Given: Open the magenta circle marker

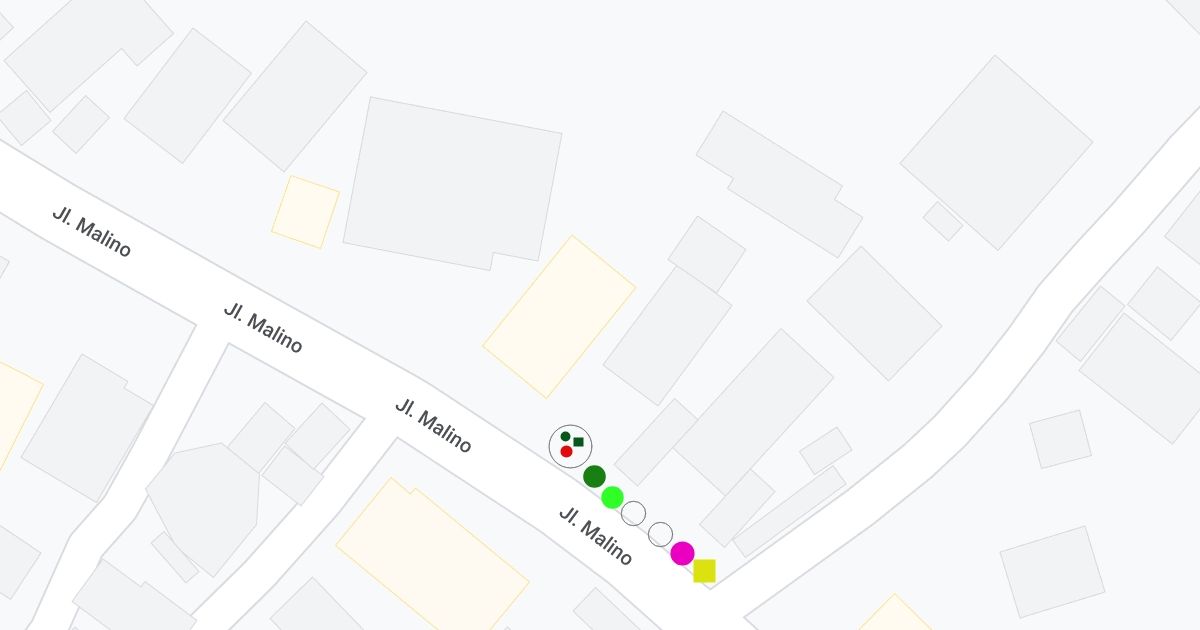Looking at the screenshot, I should tap(683, 553).
